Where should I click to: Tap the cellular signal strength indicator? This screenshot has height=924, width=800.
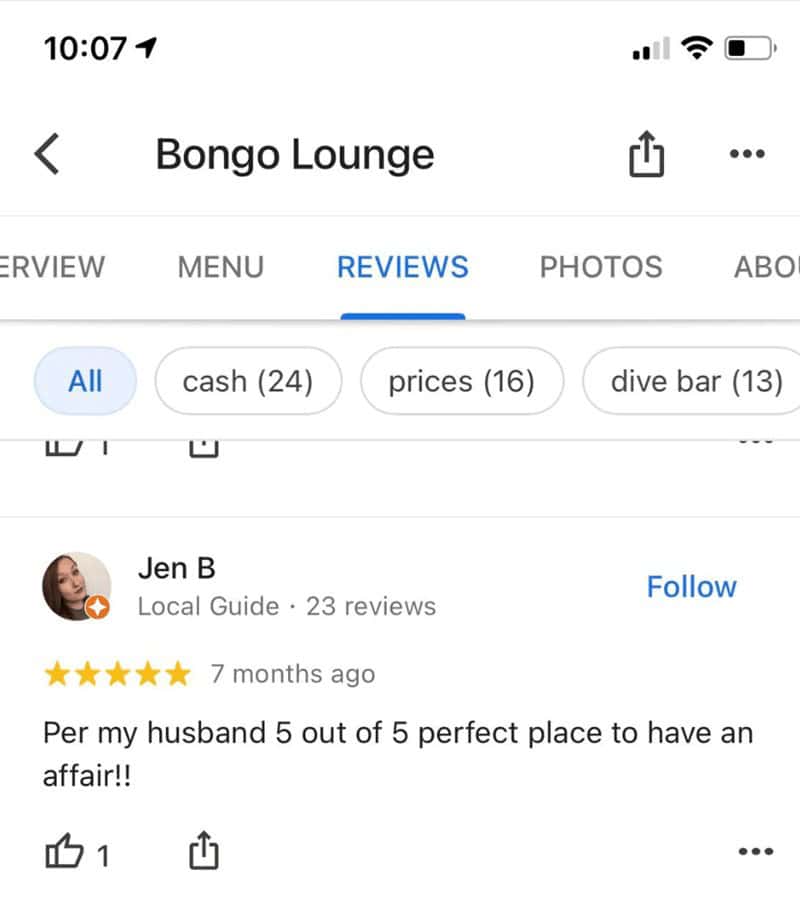pos(648,47)
